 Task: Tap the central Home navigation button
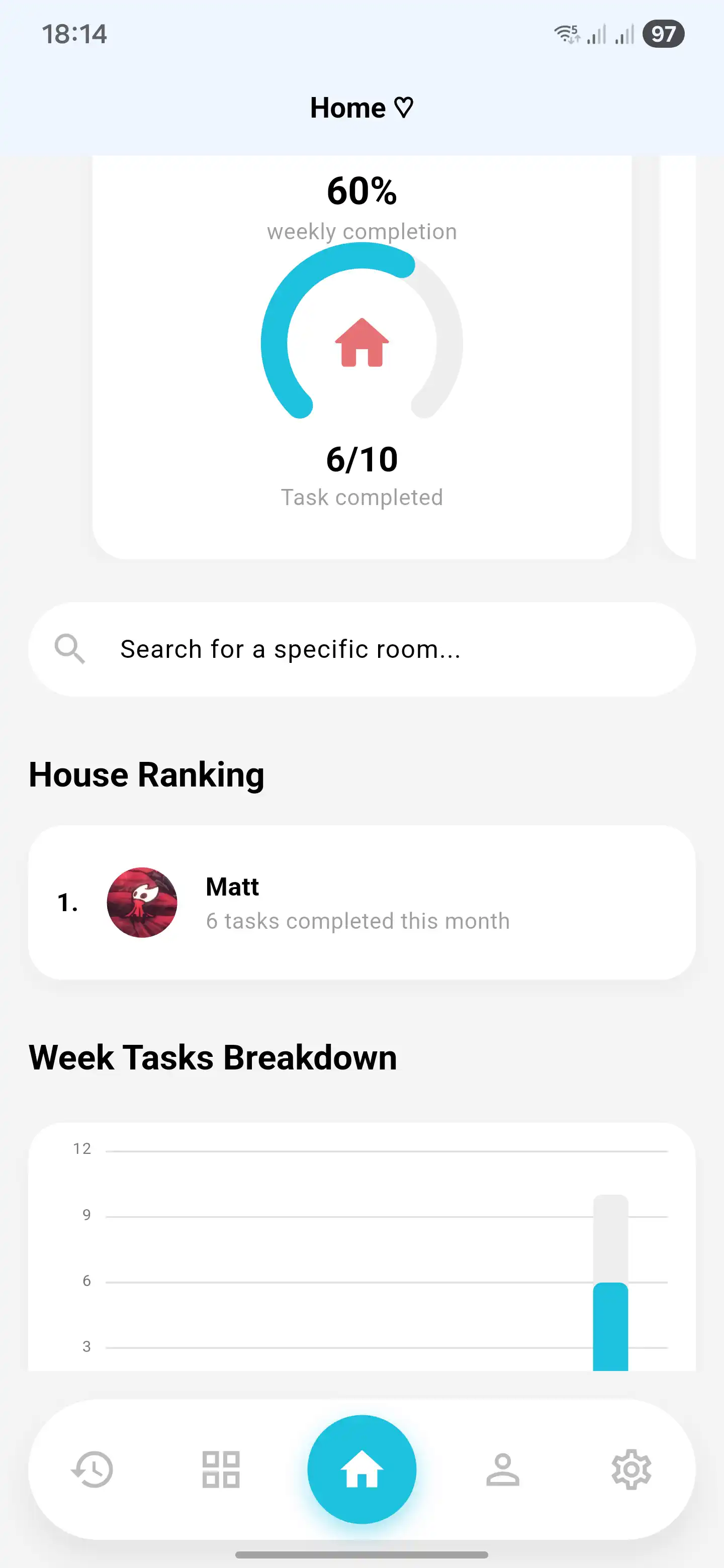[361, 1468]
